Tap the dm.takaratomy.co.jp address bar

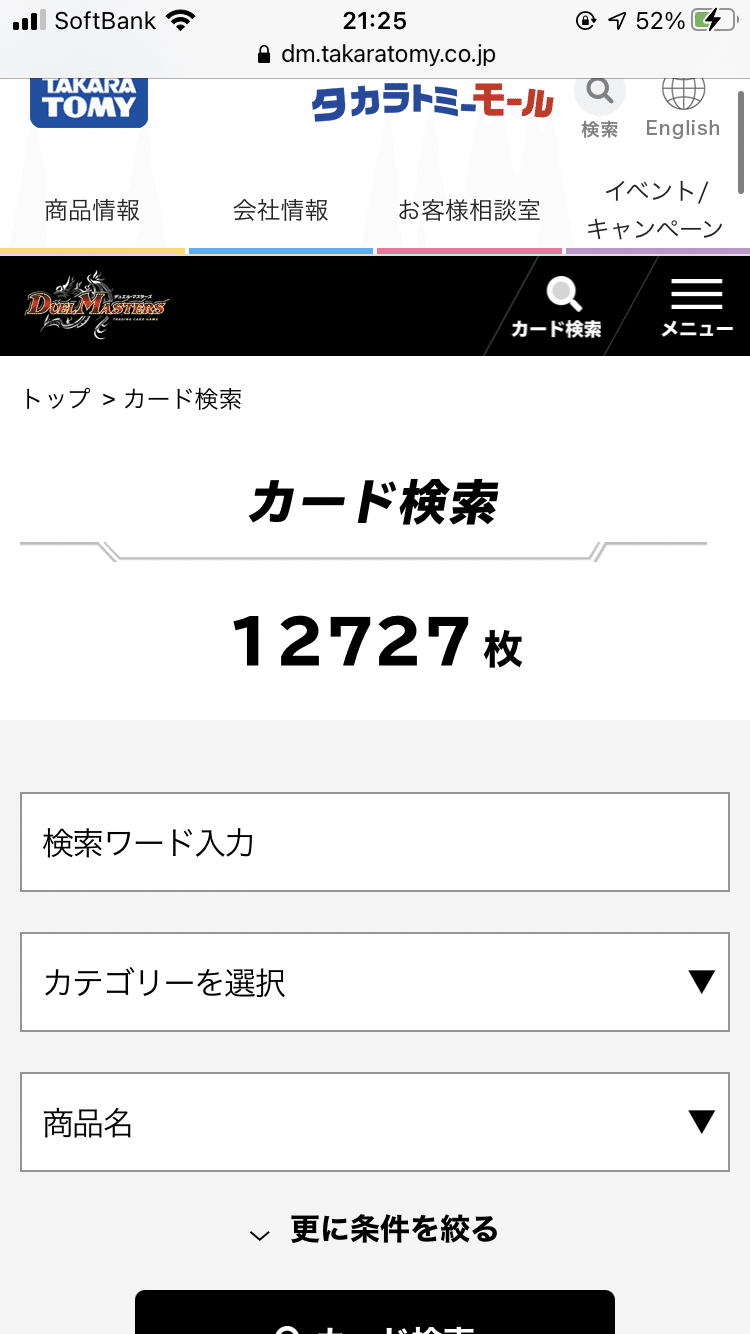pyautogui.click(x=375, y=54)
